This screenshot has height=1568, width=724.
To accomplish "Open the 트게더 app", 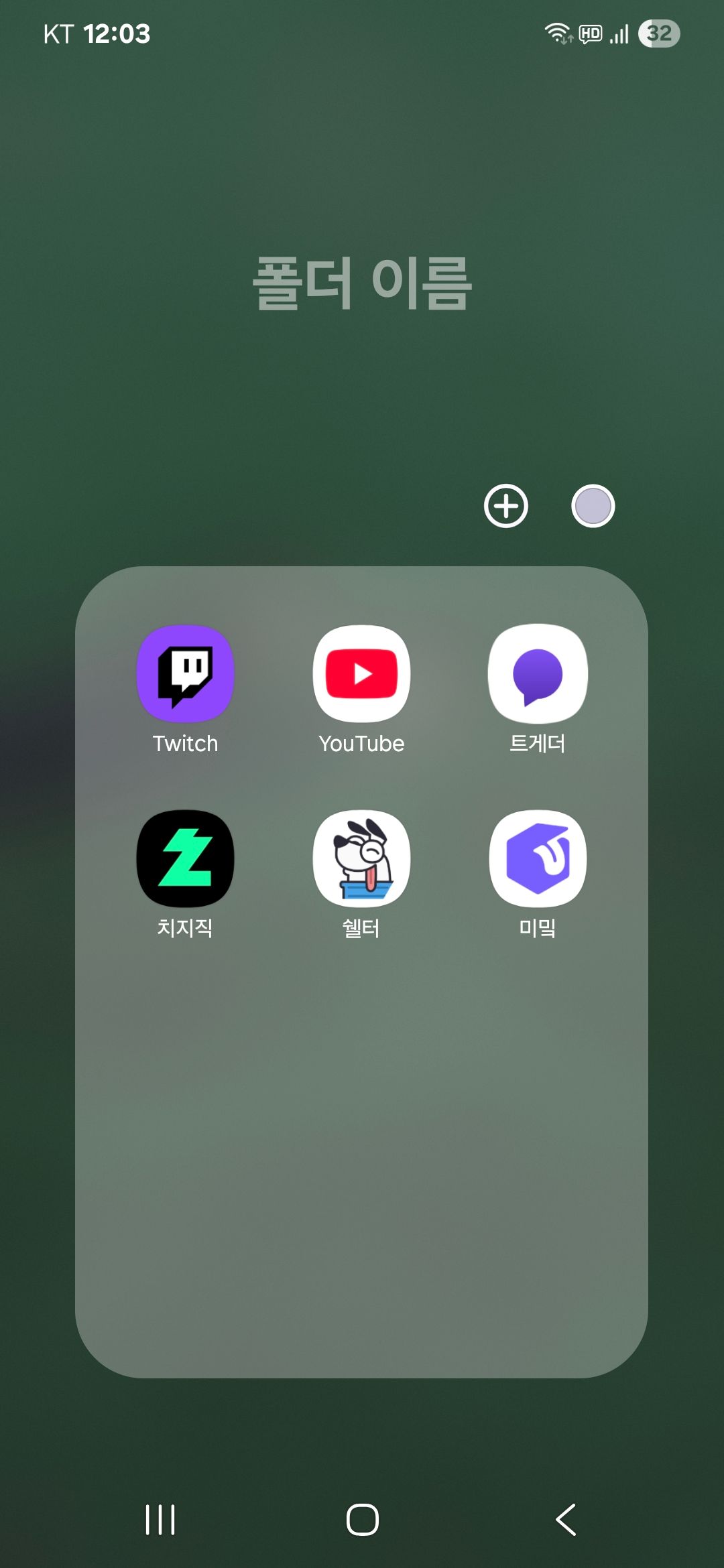I will click(x=538, y=674).
